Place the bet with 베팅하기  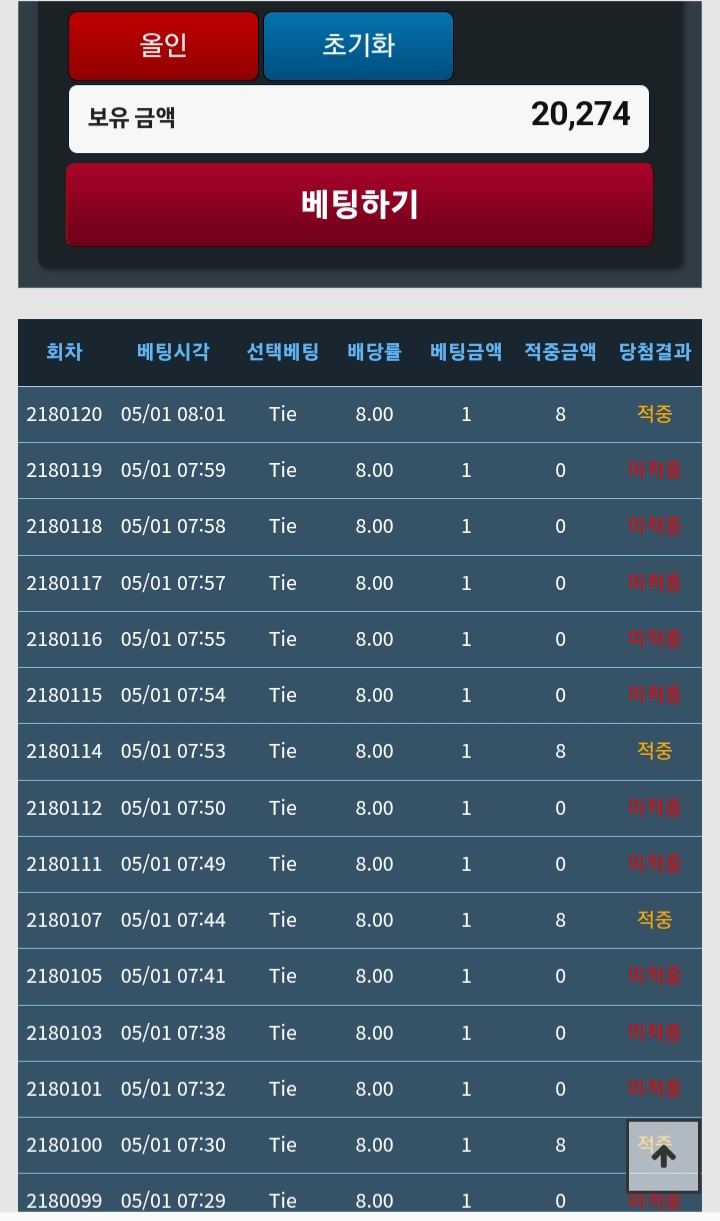(x=359, y=204)
